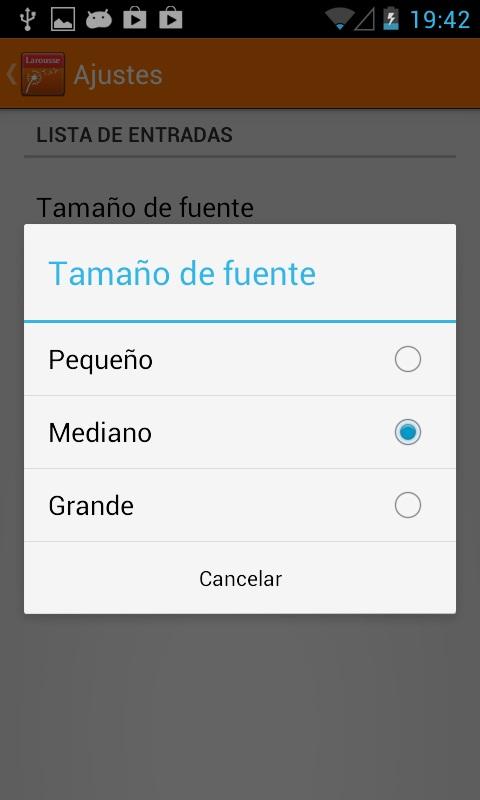Image resolution: width=480 pixels, height=800 pixels.
Task: Select the Pequeño font size option
Action: click(240, 359)
